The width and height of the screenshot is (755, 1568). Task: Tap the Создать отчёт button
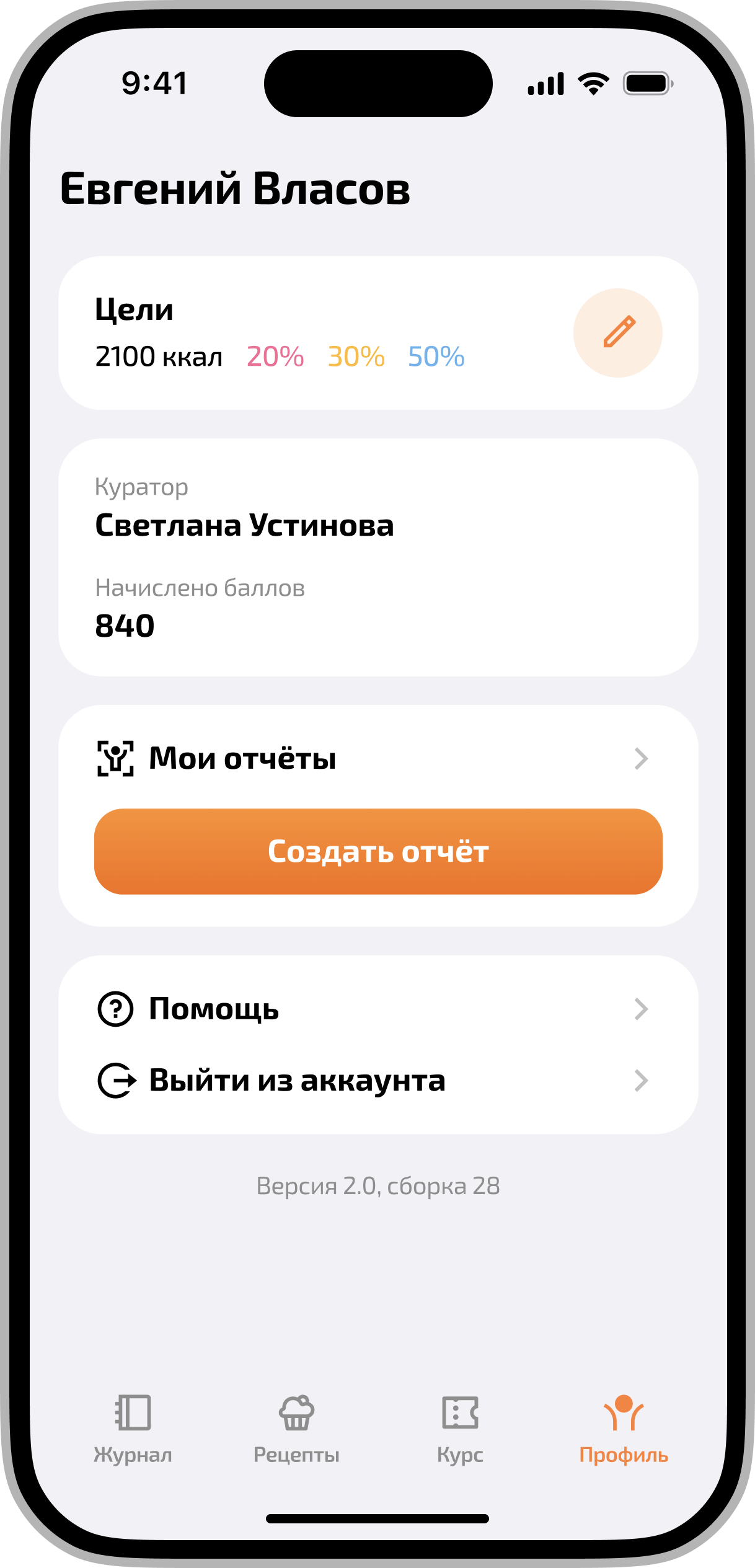(378, 851)
